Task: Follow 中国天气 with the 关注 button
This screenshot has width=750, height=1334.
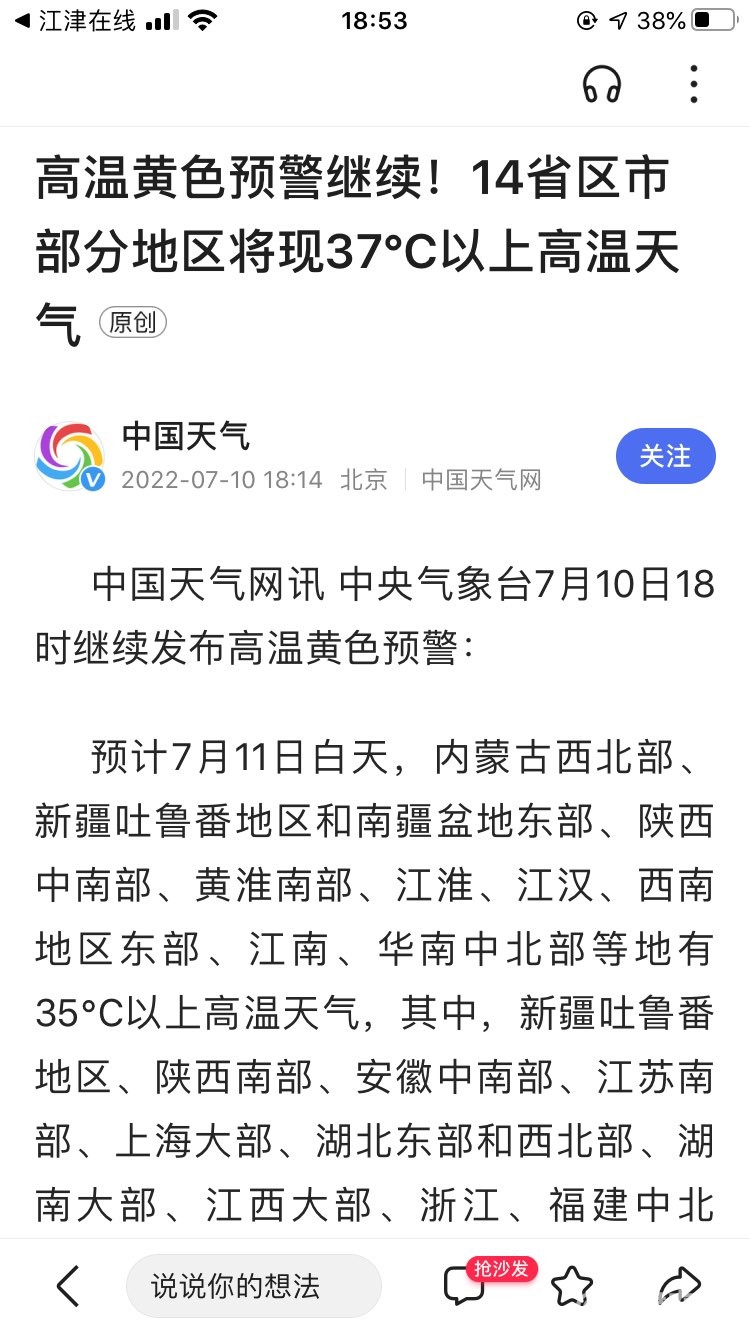Action: (x=665, y=456)
